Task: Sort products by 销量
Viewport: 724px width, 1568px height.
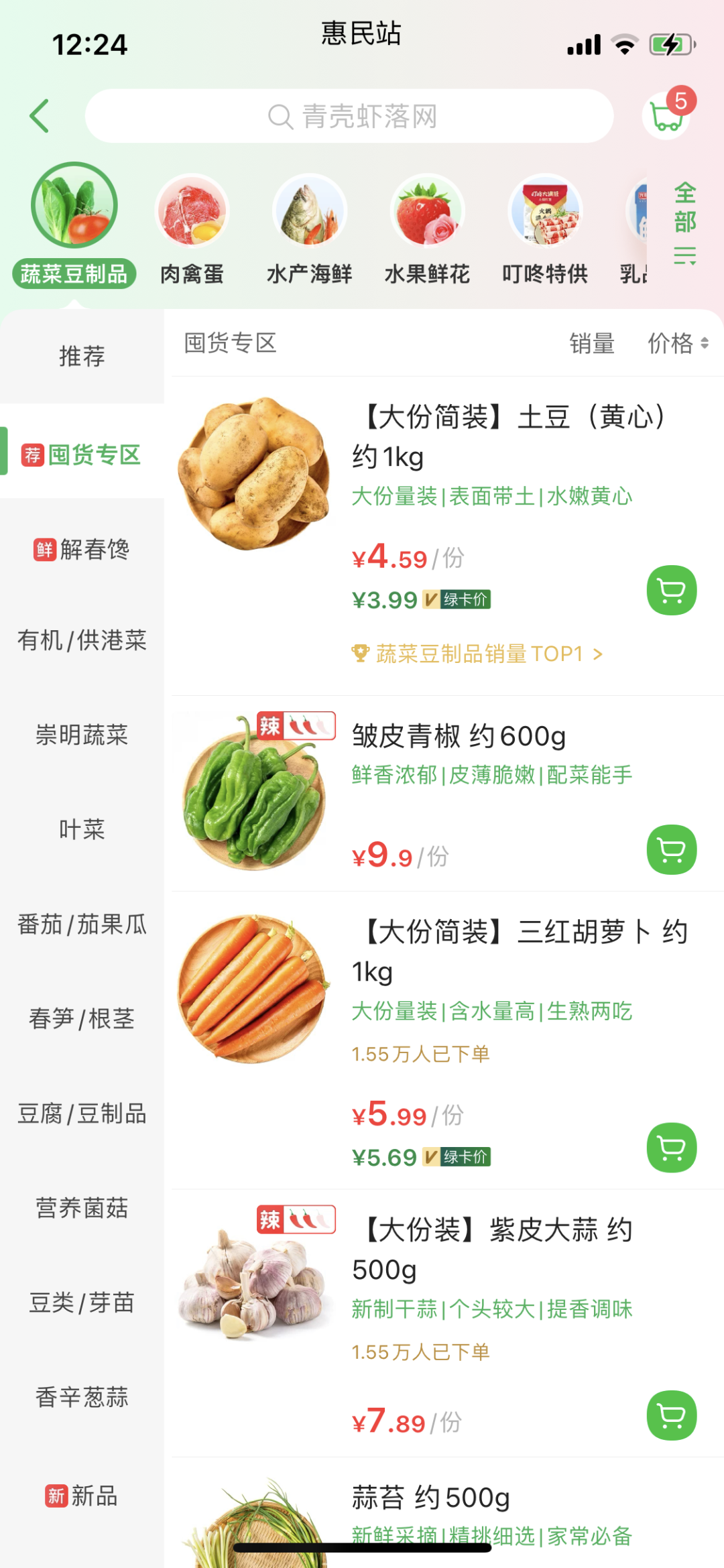Action: point(592,343)
